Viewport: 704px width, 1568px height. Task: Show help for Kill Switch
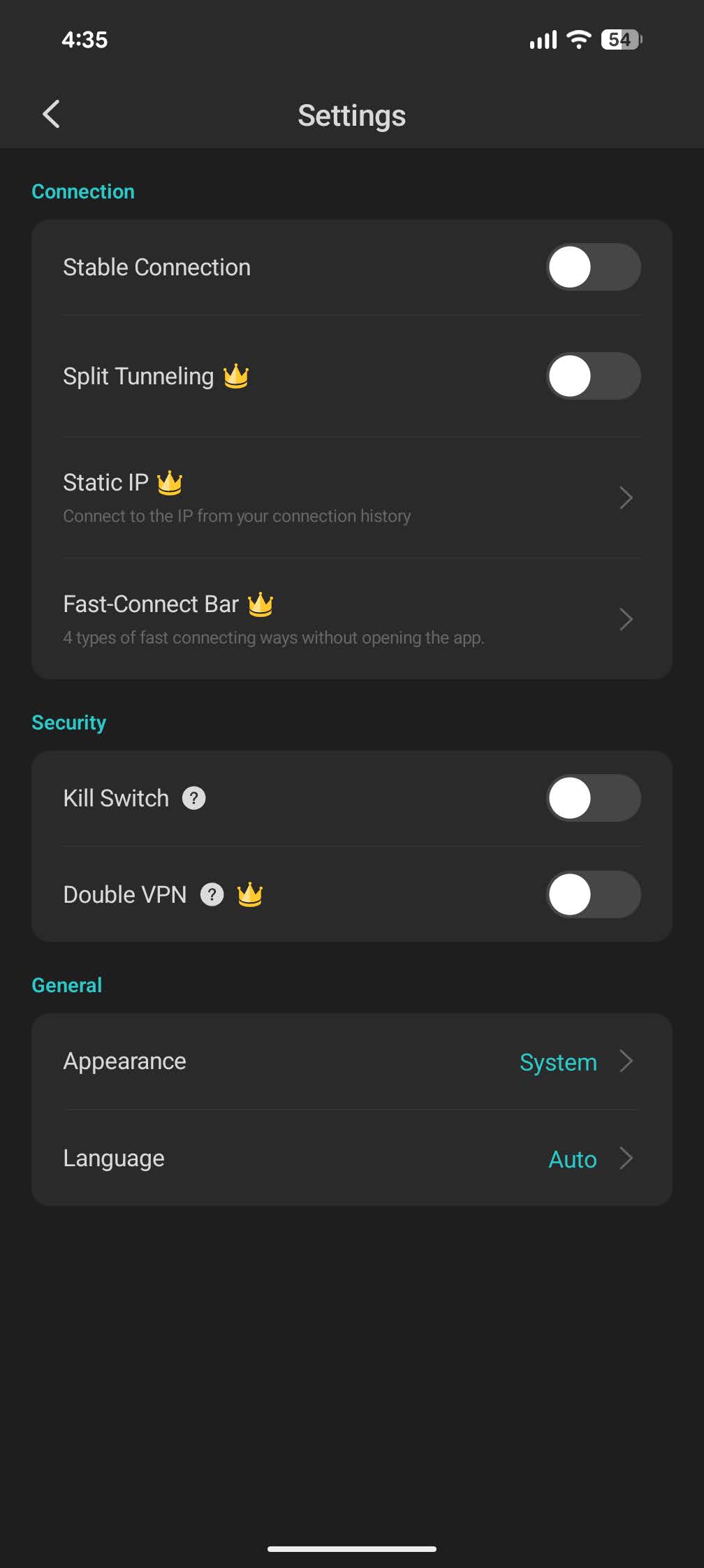coord(194,798)
